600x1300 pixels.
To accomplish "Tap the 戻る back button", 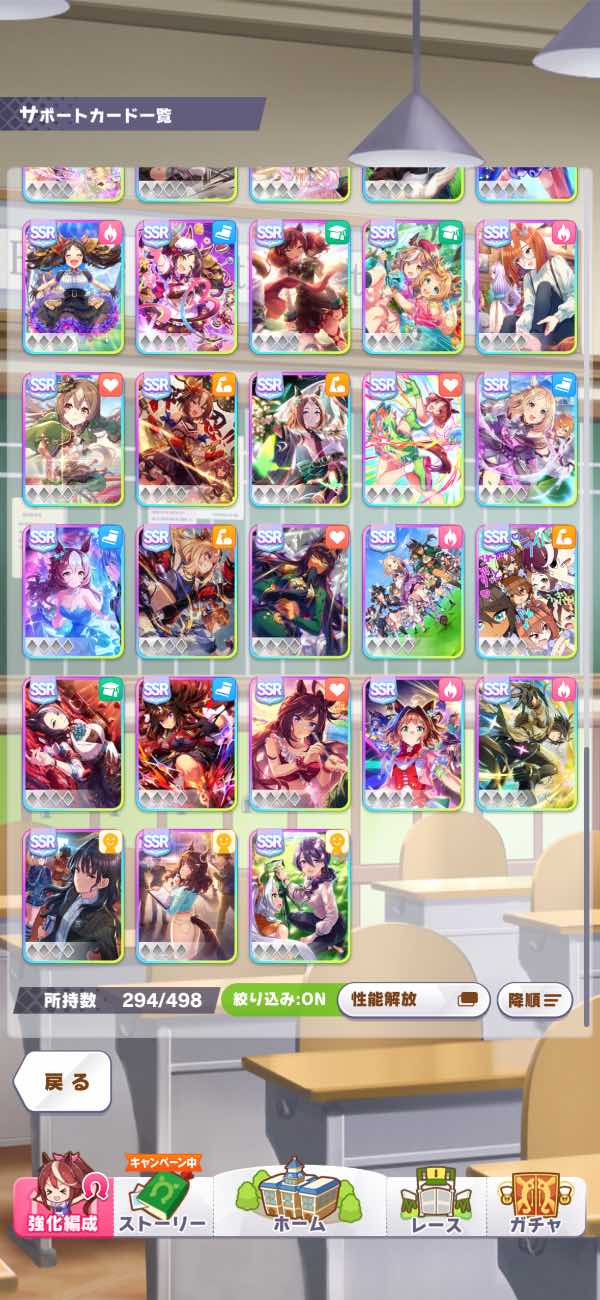I will click(65, 1082).
